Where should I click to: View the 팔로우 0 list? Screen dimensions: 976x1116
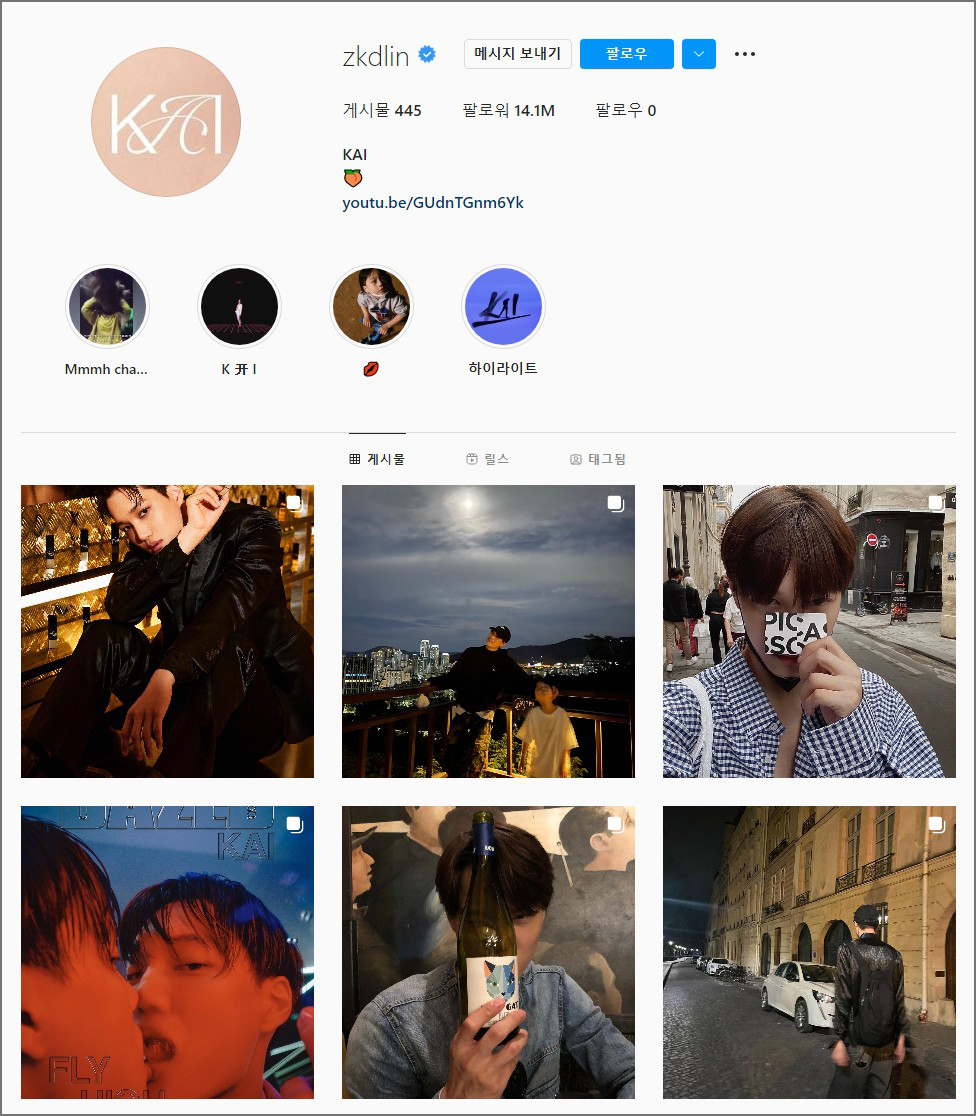point(625,111)
